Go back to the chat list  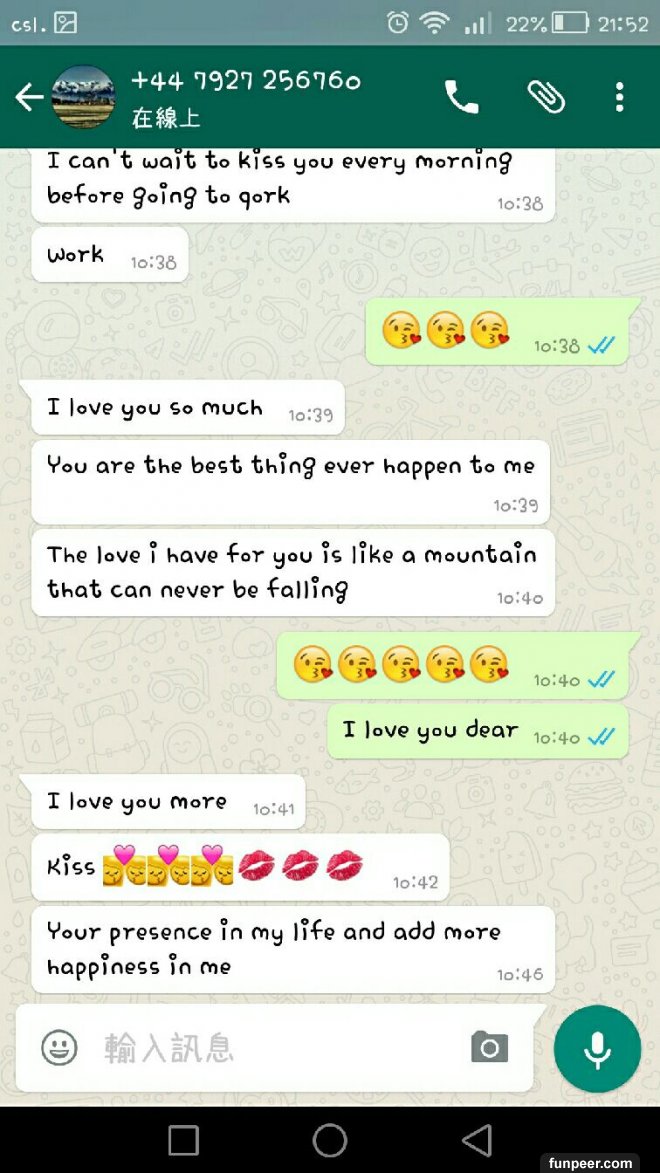[29, 97]
